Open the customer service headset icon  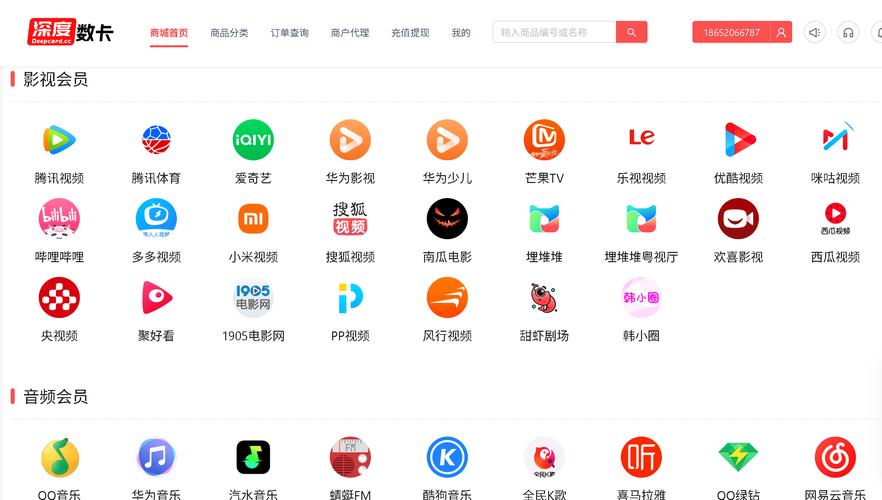click(x=848, y=32)
